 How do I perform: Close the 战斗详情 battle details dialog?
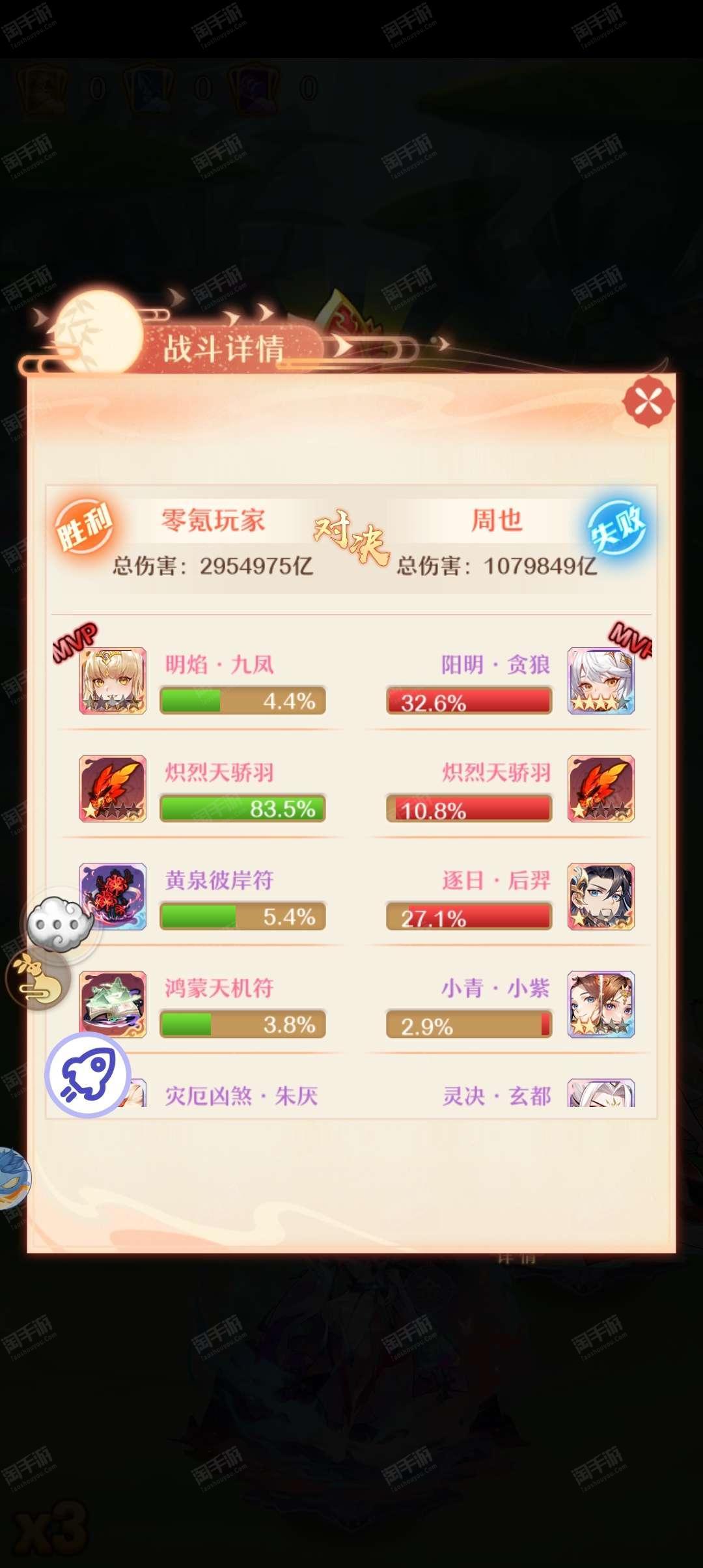648,401
